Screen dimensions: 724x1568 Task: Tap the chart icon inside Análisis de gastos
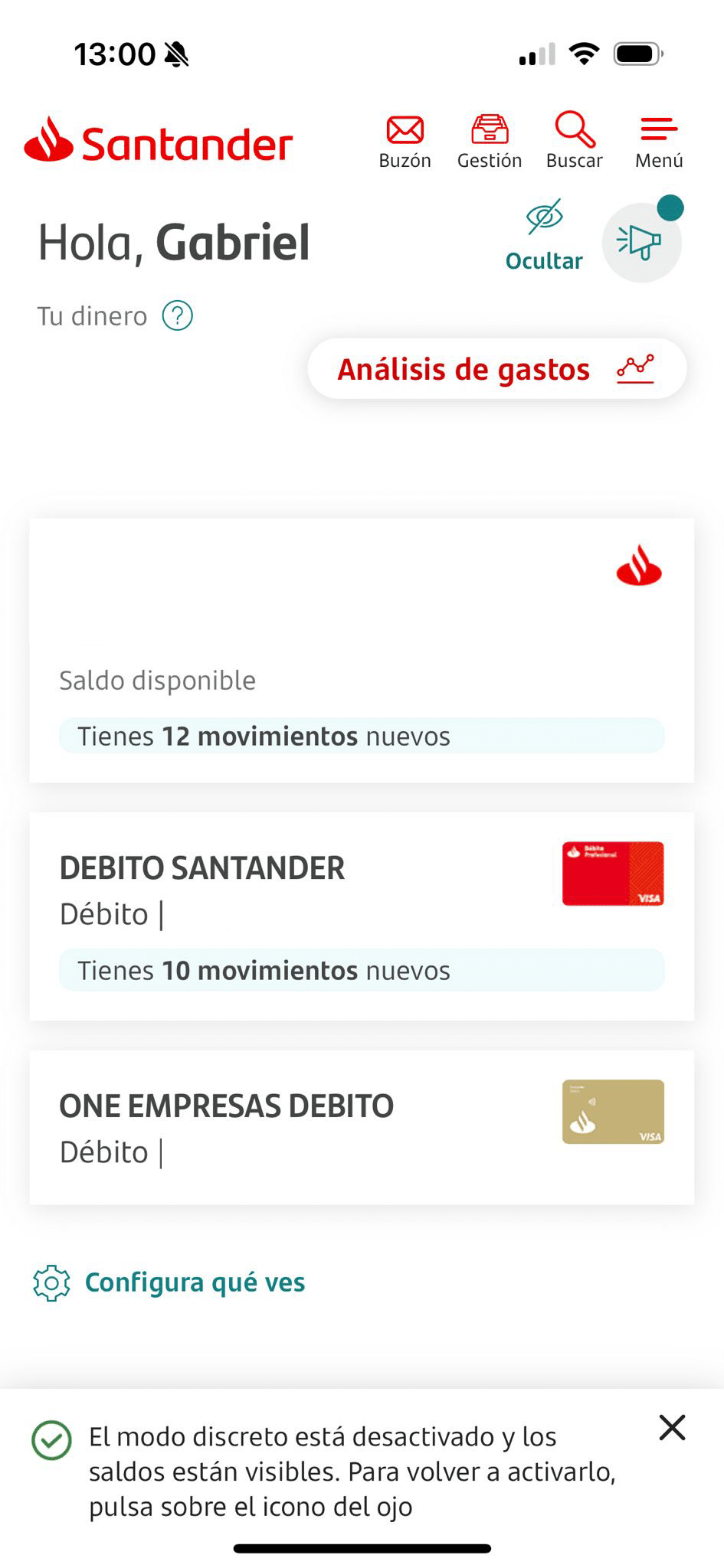636,368
